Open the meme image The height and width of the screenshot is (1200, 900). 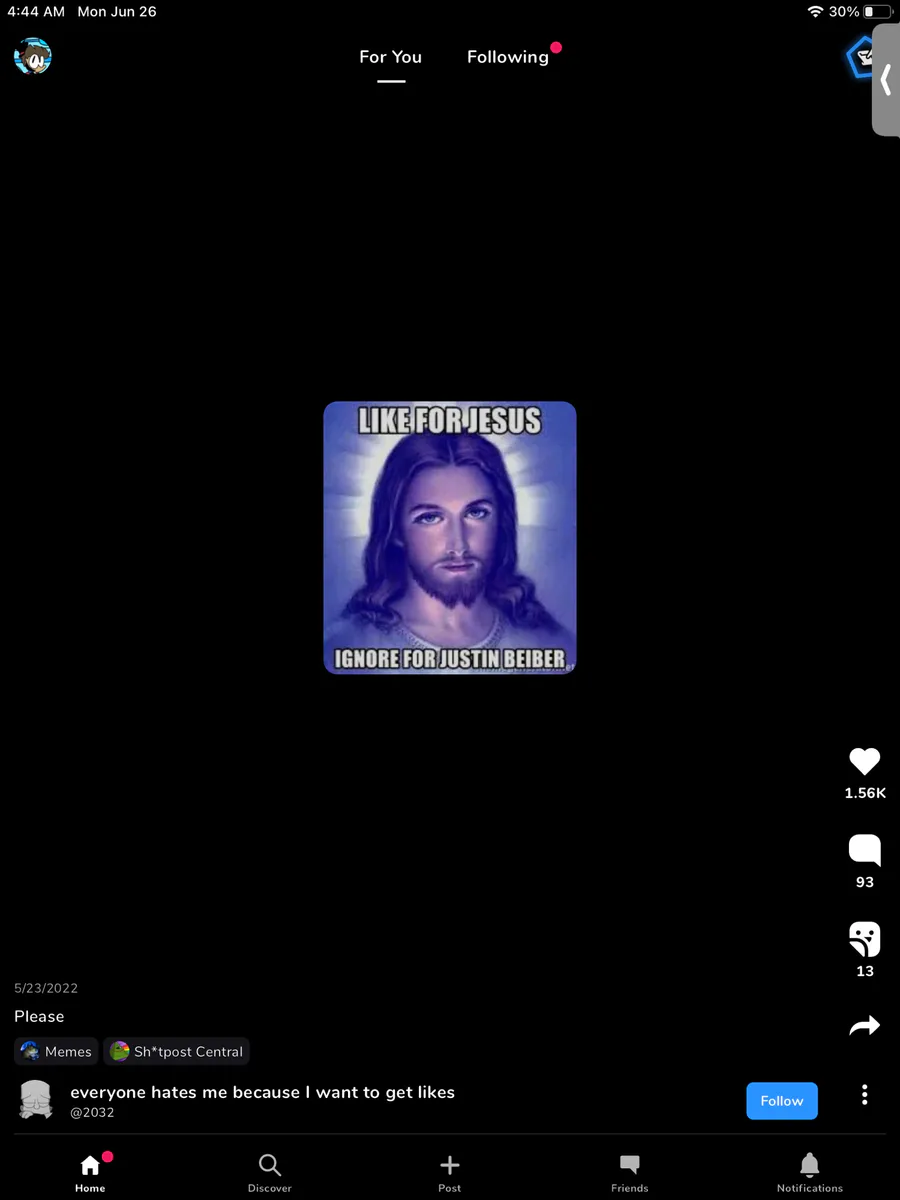tap(450, 538)
